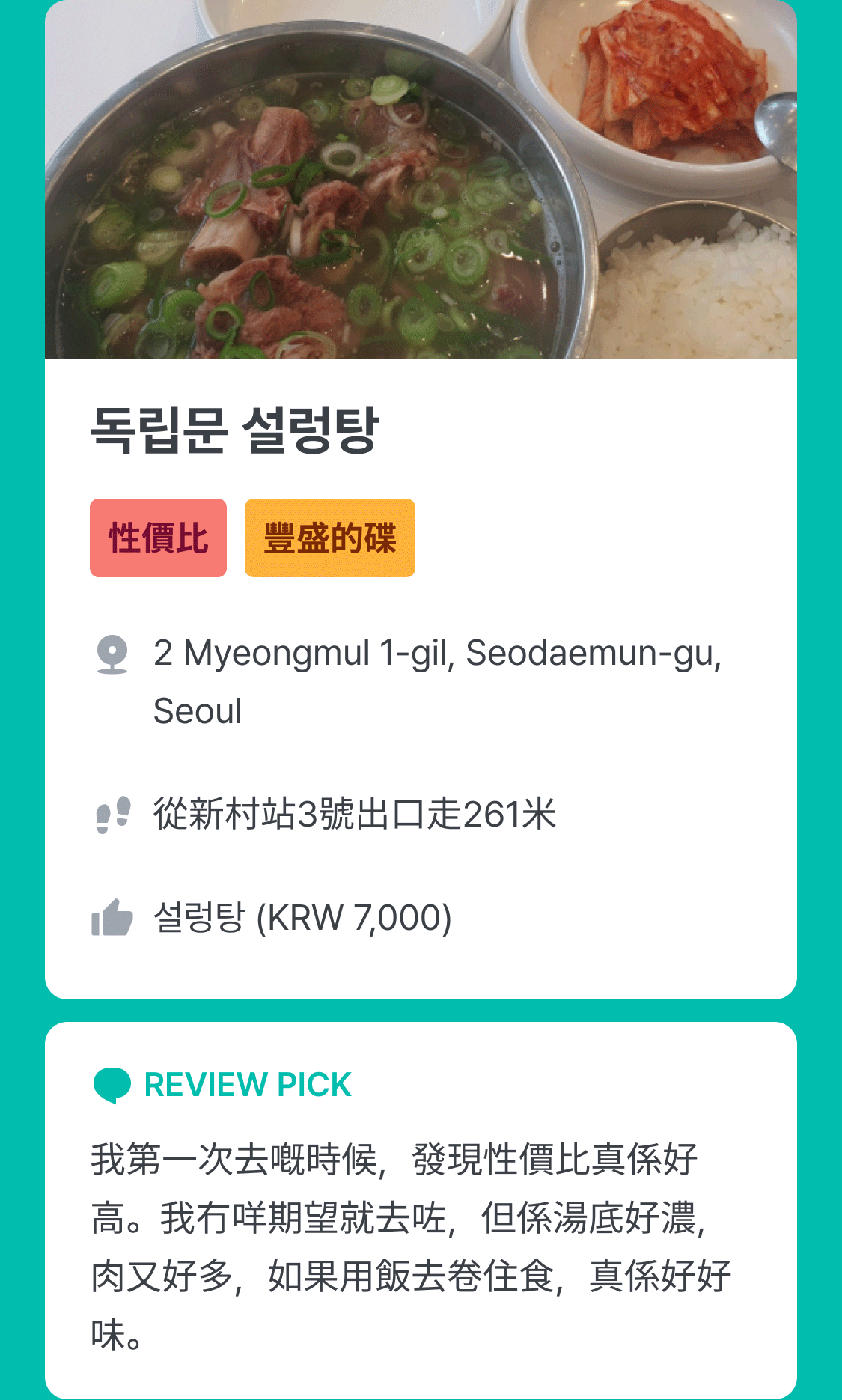Select the 性價比 tag chip
842x1400 pixels.
point(158,538)
